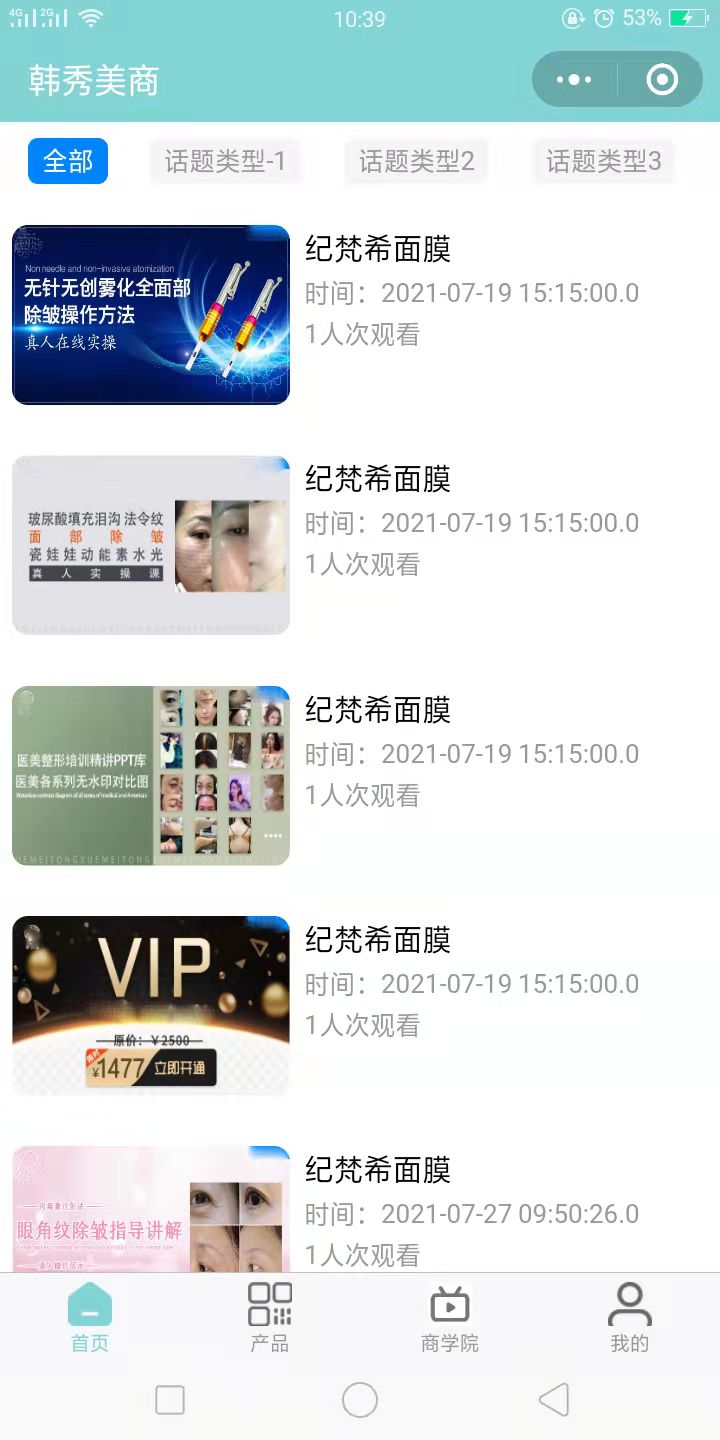Tap the system home button
Image resolution: width=720 pixels, height=1440 pixels.
click(x=360, y=1400)
